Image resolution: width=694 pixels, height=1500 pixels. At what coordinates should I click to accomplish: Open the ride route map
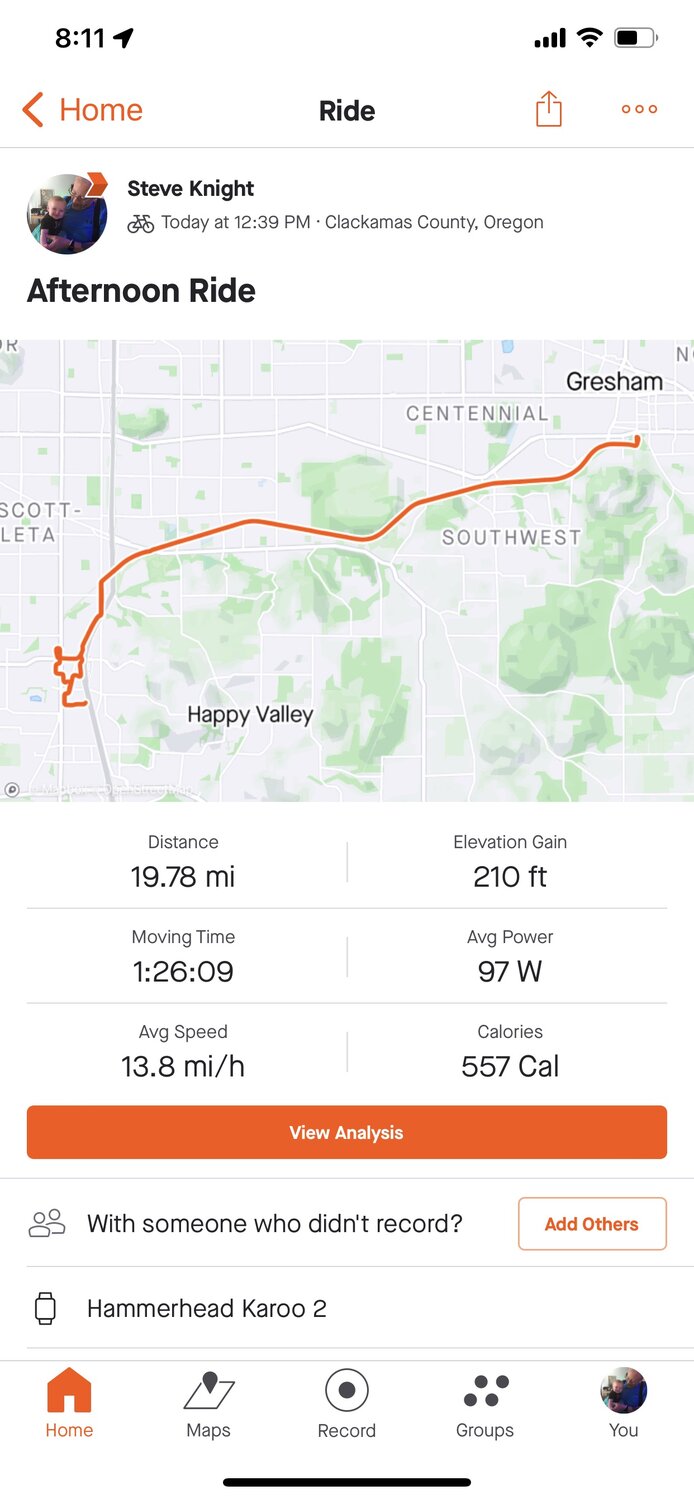point(347,570)
